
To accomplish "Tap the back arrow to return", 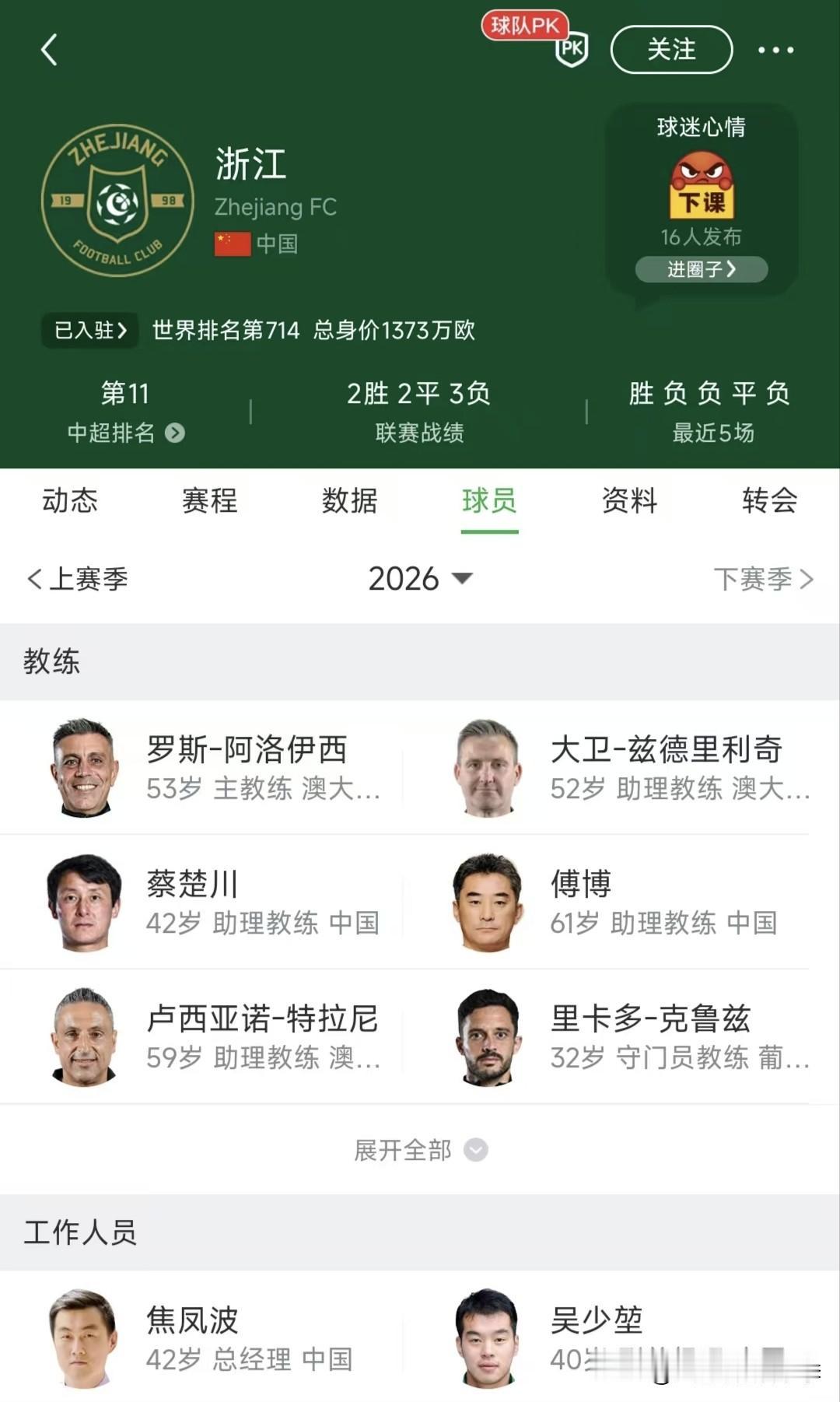I will [50, 49].
